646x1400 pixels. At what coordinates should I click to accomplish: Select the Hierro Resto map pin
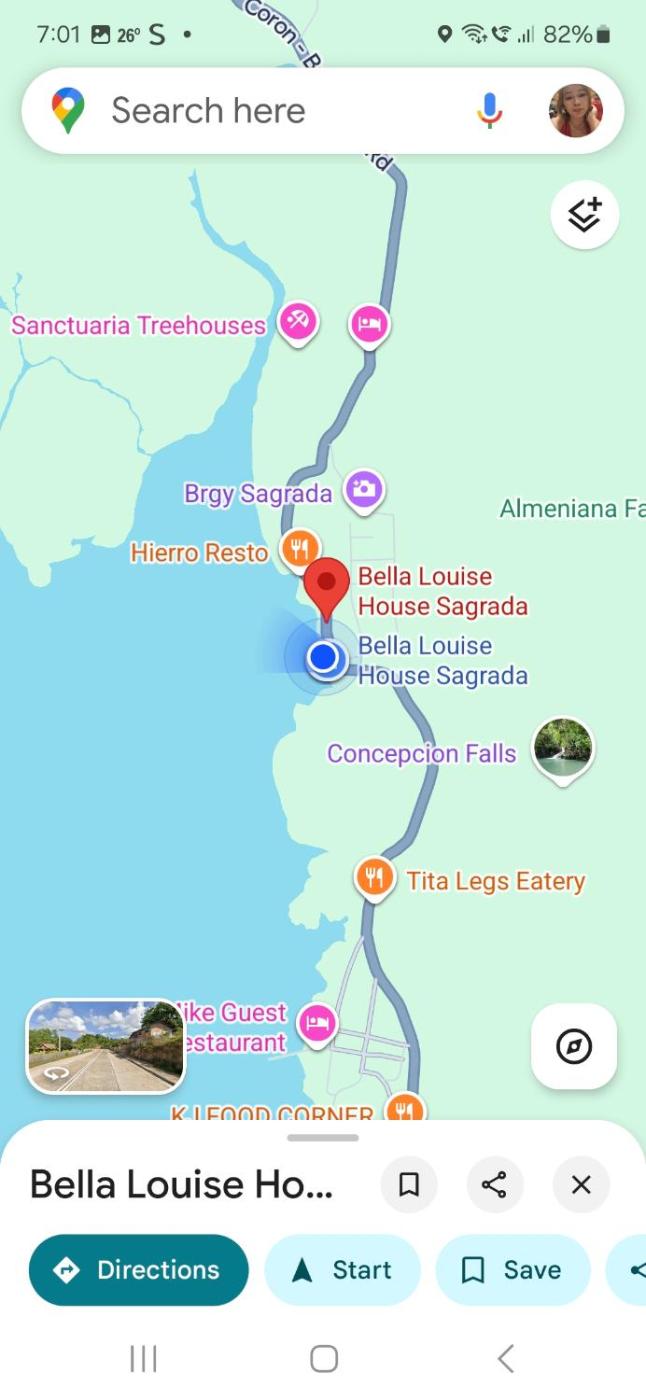click(x=298, y=549)
